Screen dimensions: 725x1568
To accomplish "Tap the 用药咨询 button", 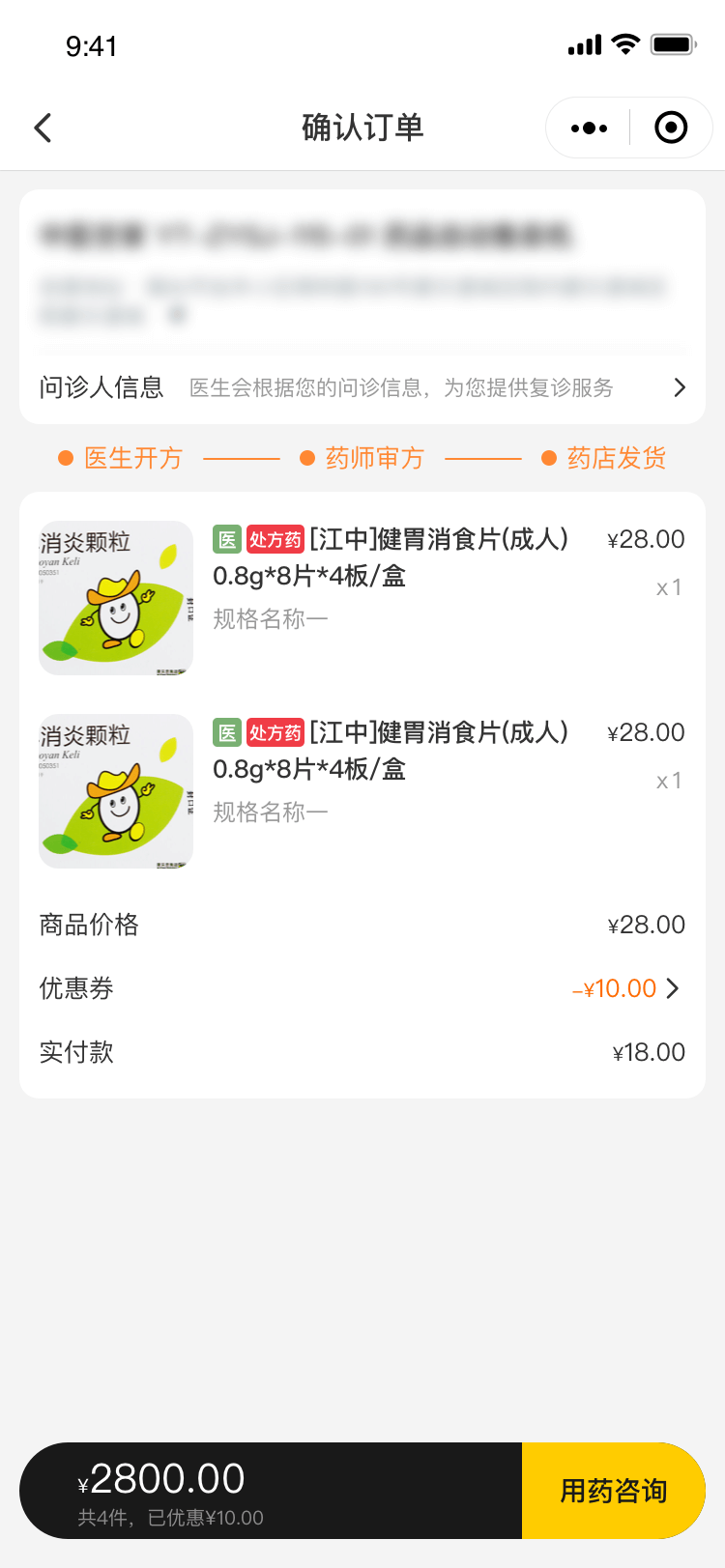I will coord(613,1491).
